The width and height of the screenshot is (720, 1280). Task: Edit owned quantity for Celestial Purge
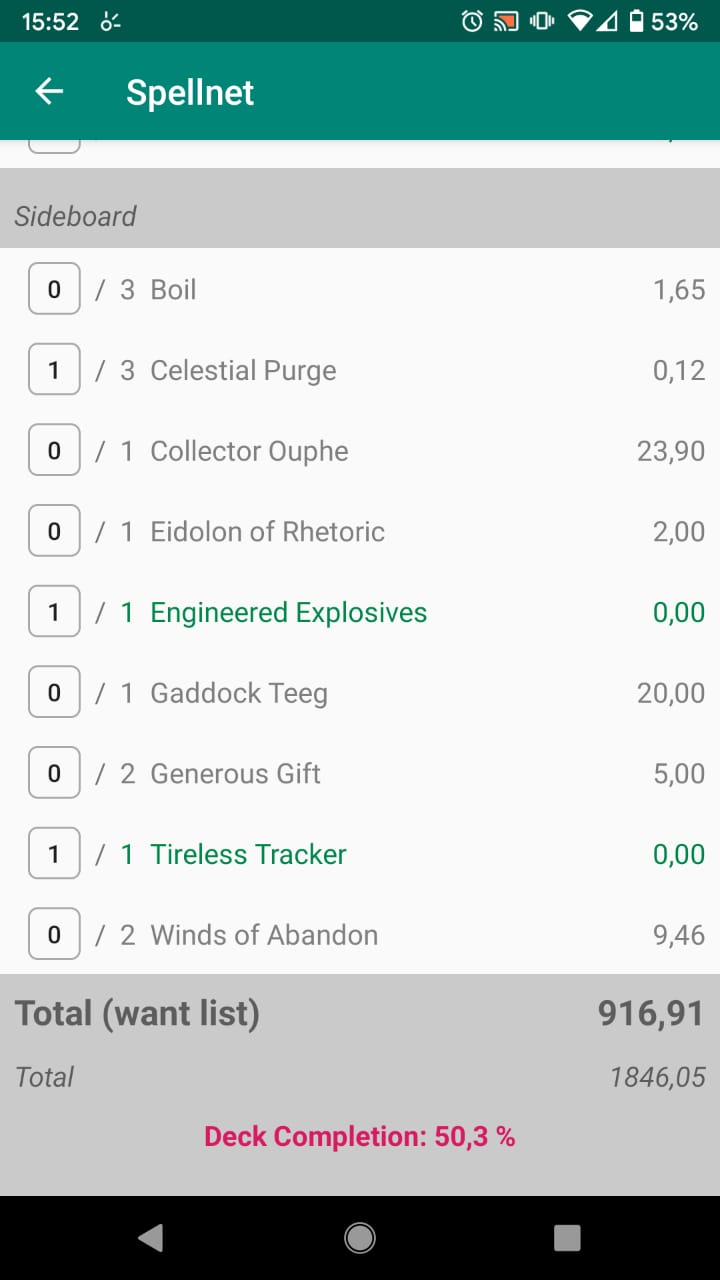(x=54, y=370)
